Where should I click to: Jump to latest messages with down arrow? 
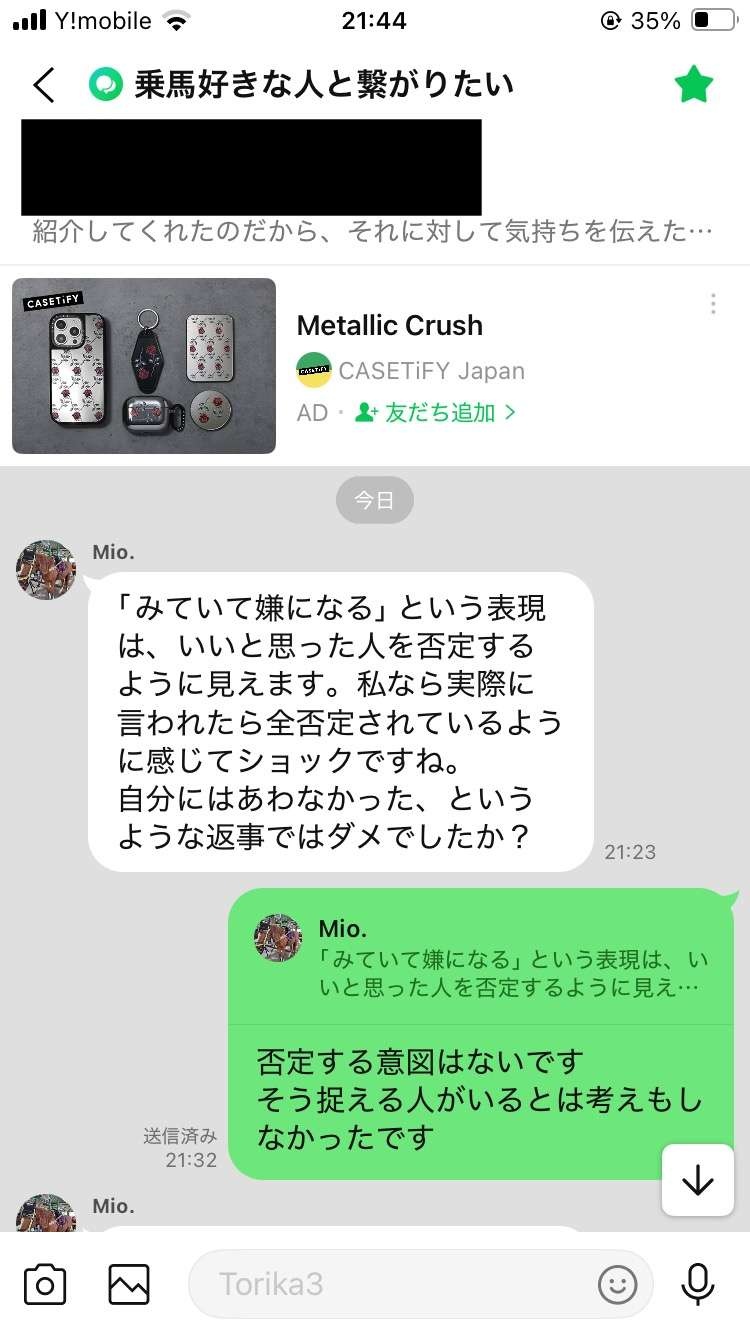point(697,1181)
